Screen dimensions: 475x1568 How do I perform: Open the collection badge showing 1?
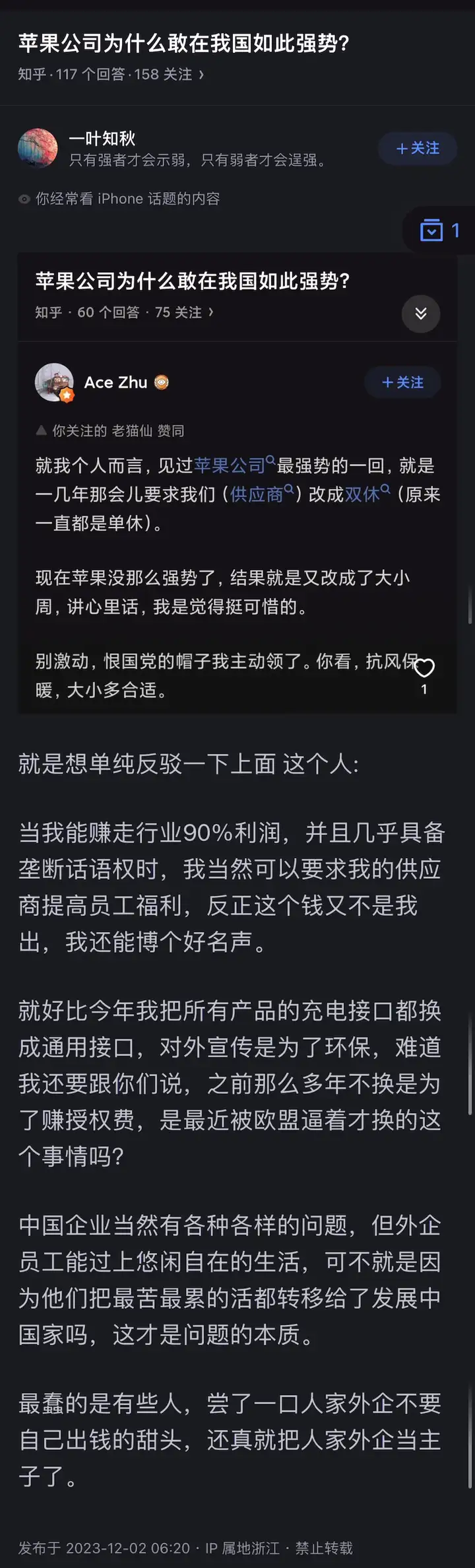439,230
